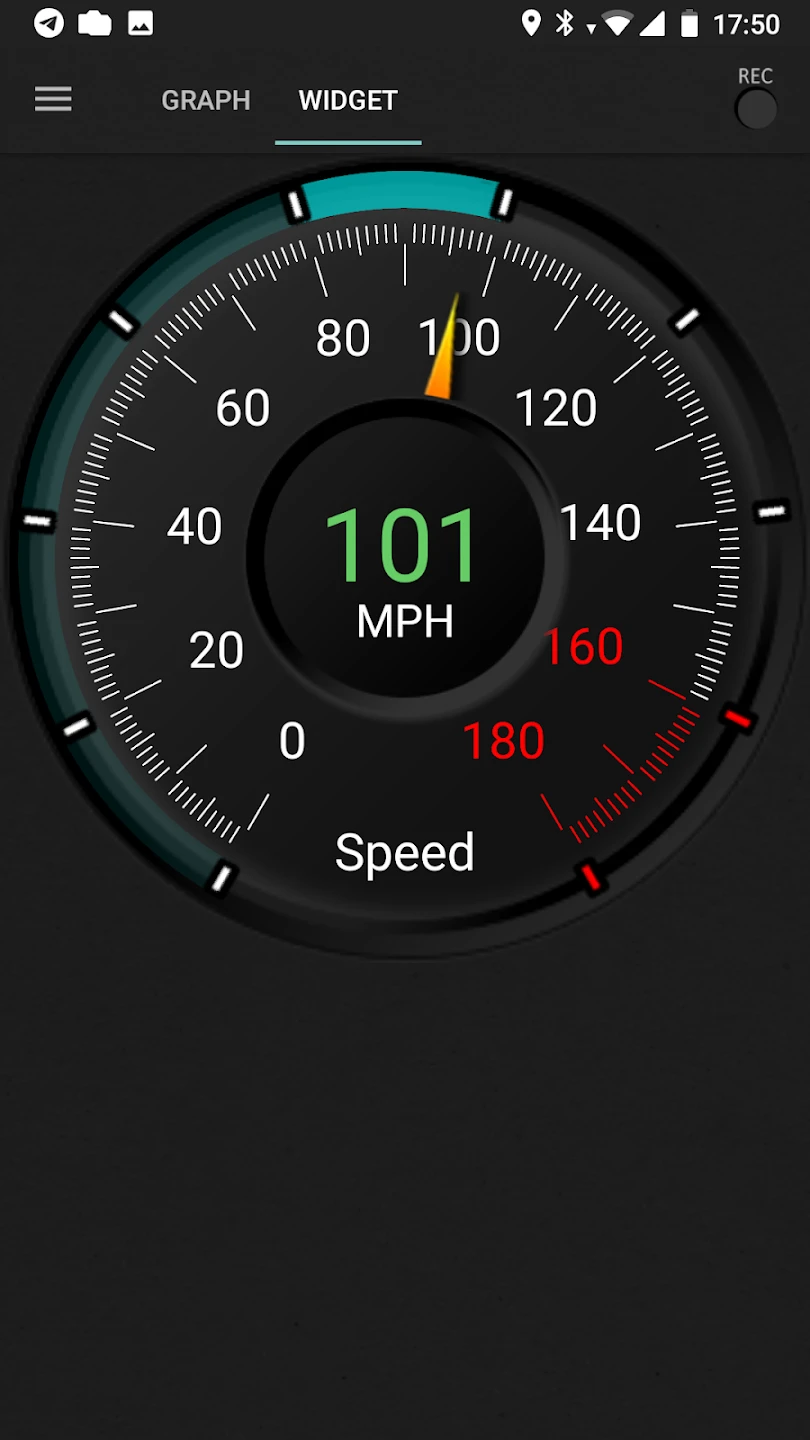Switch to the GRAPH tab

click(x=206, y=100)
